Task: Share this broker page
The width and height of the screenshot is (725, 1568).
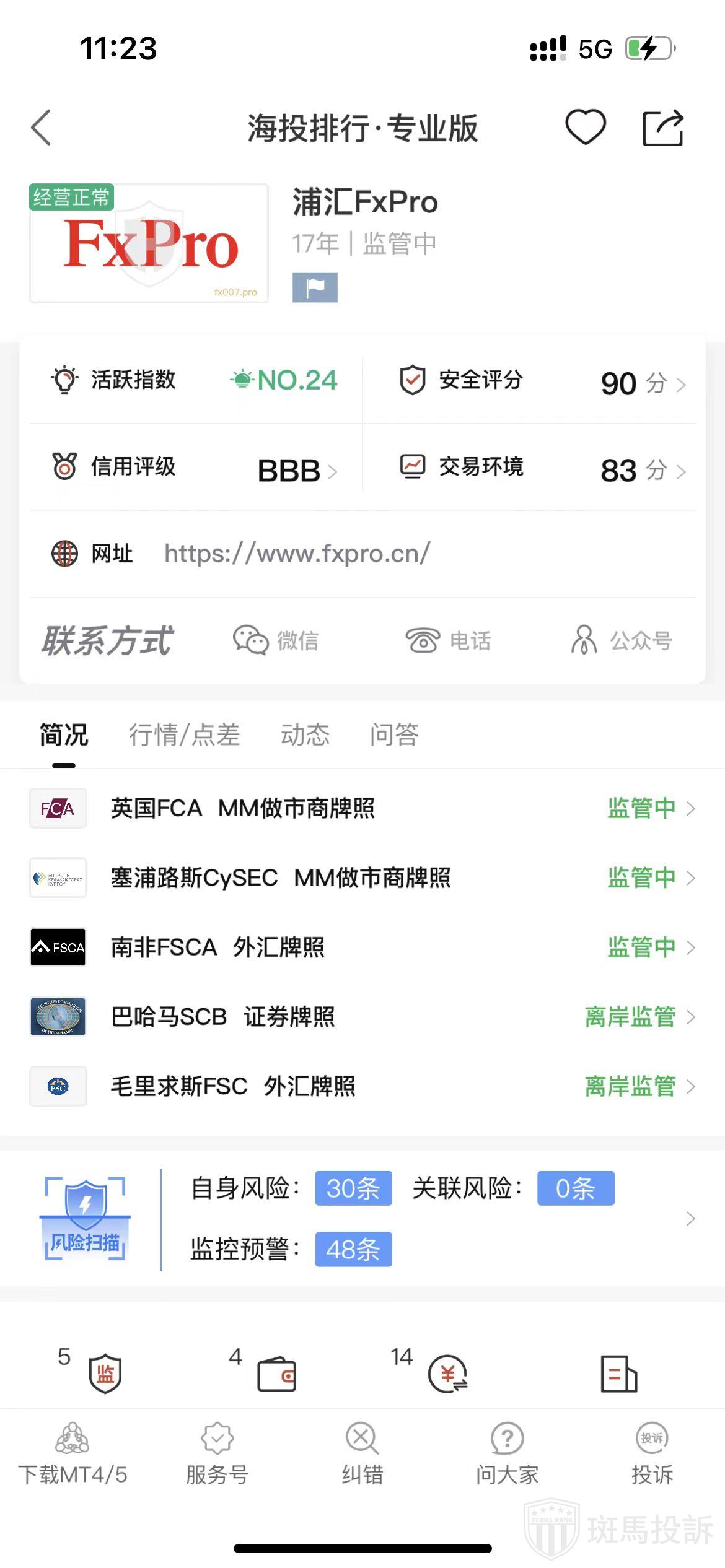Action: 662,128
